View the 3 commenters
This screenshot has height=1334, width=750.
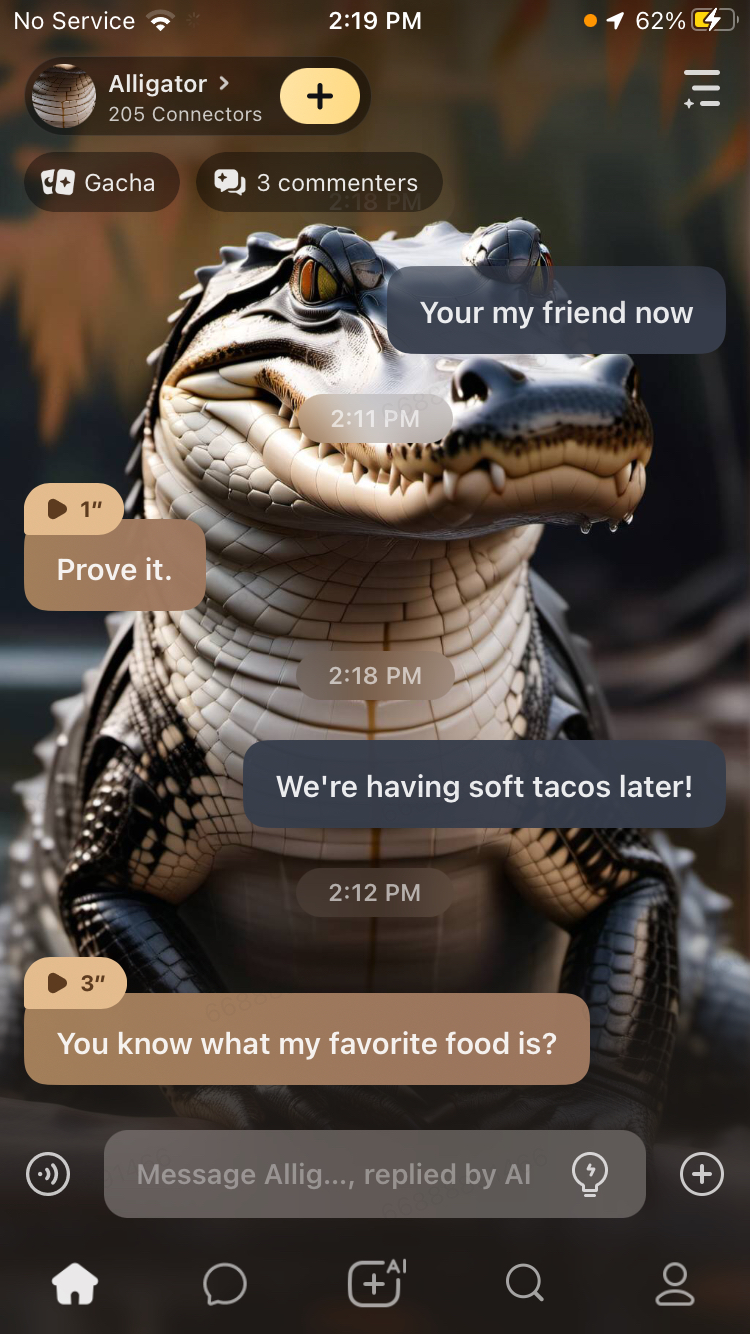click(318, 182)
